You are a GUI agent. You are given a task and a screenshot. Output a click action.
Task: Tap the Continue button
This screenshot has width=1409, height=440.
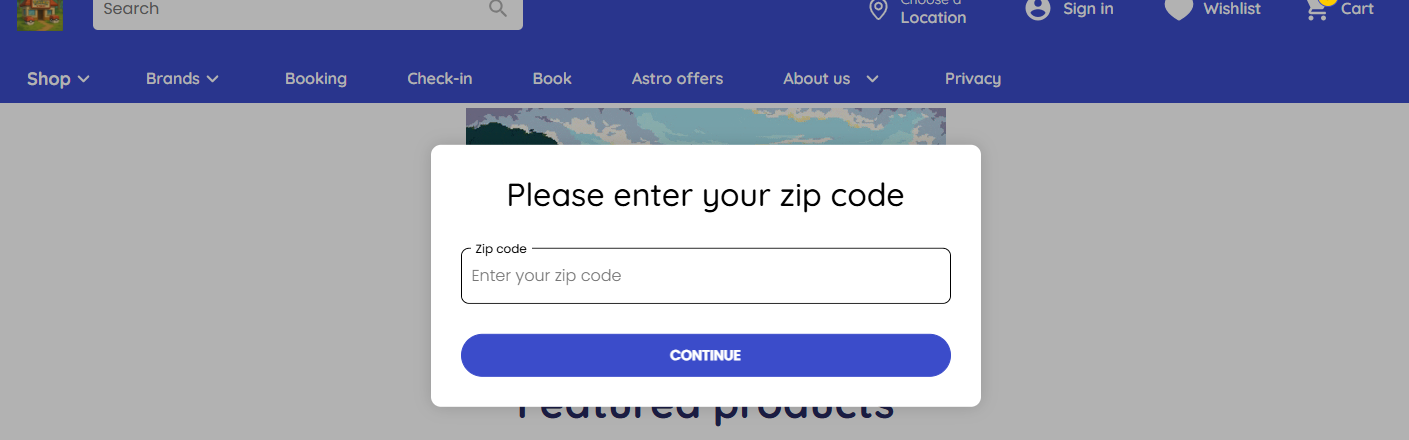tap(705, 355)
